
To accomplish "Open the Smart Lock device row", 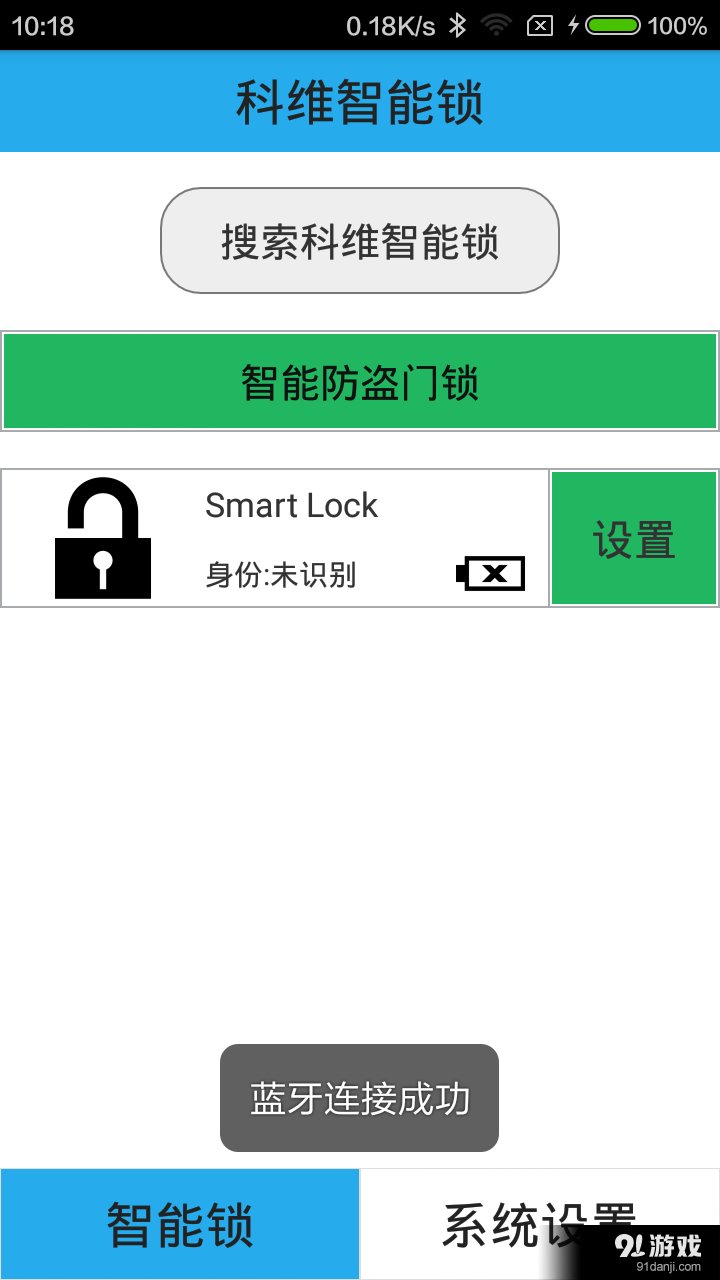I will pos(290,538).
